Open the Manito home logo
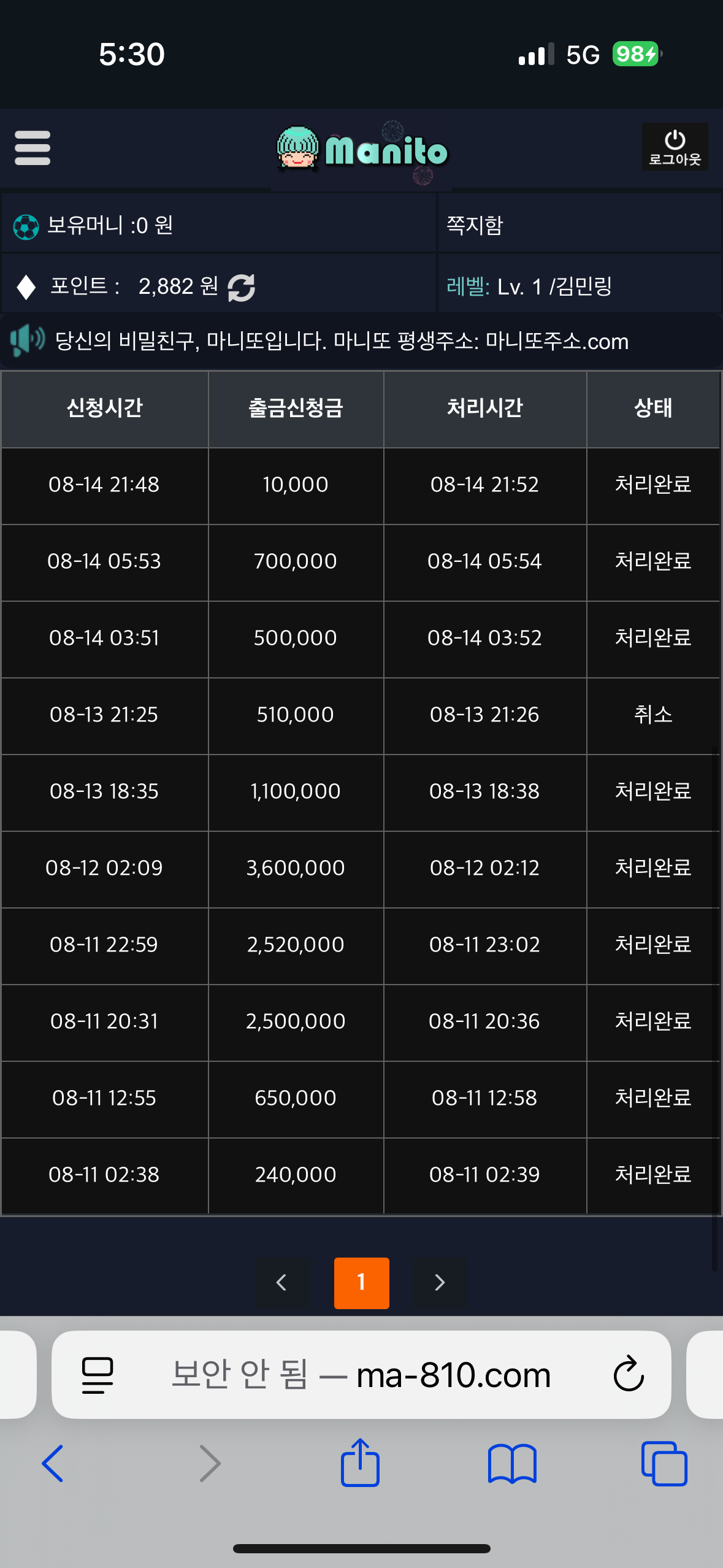 (x=362, y=150)
